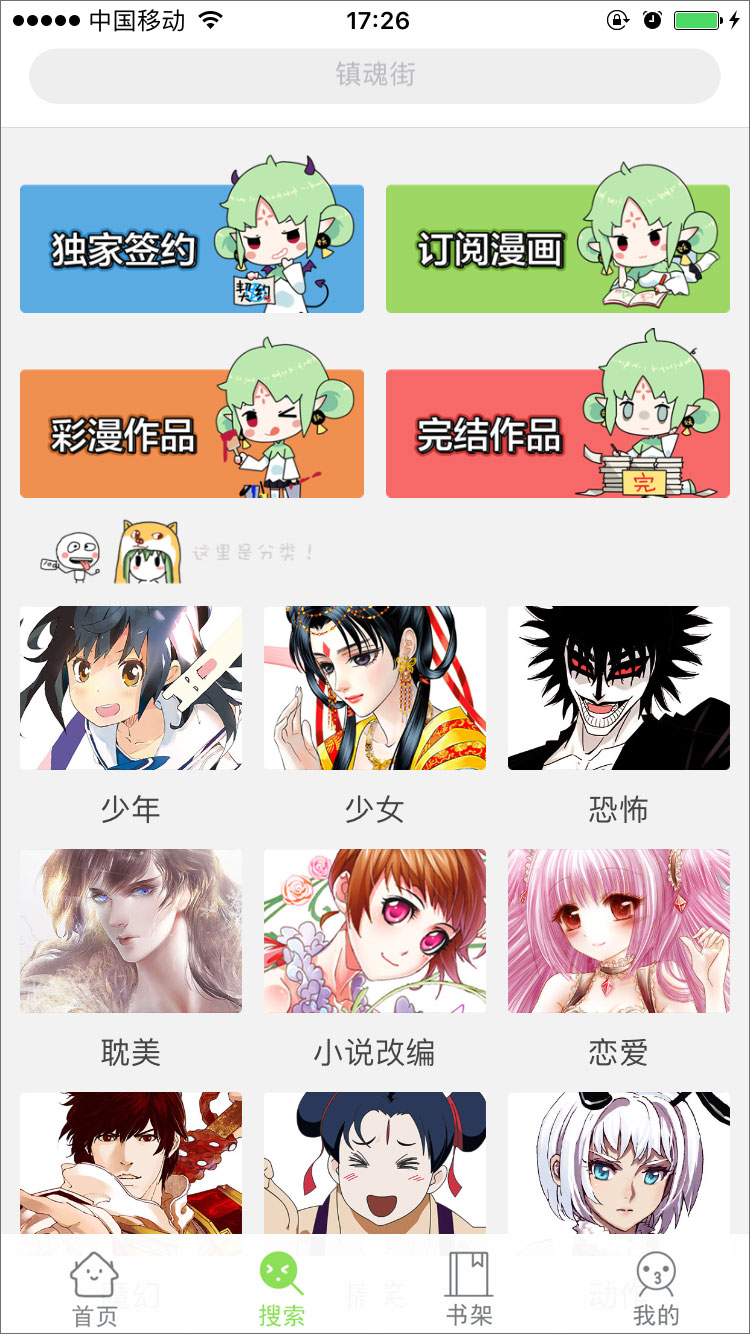Open the 恐怖 horror category
This screenshot has height=1334, width=750.
[619, 687]
